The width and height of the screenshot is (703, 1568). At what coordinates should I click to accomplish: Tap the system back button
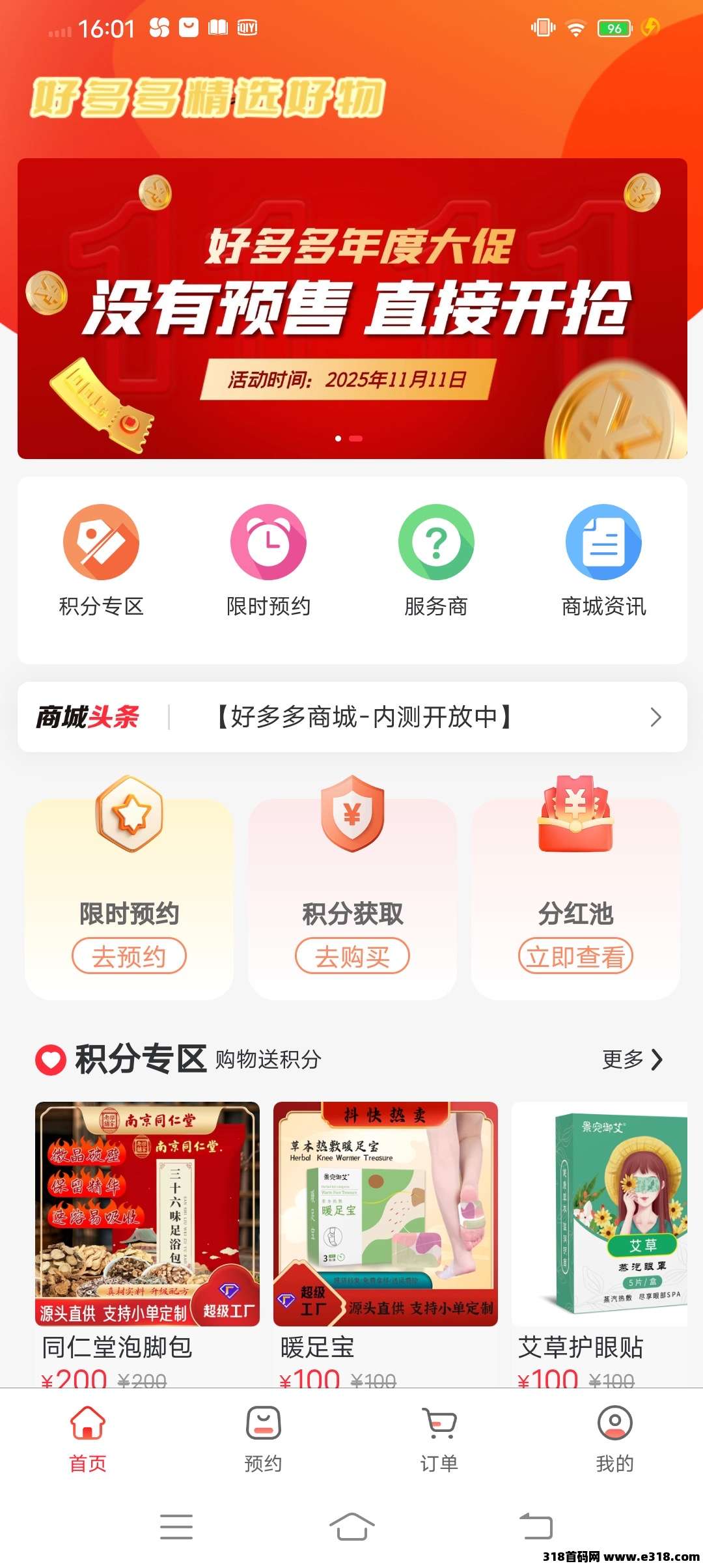pos(535,1526)
